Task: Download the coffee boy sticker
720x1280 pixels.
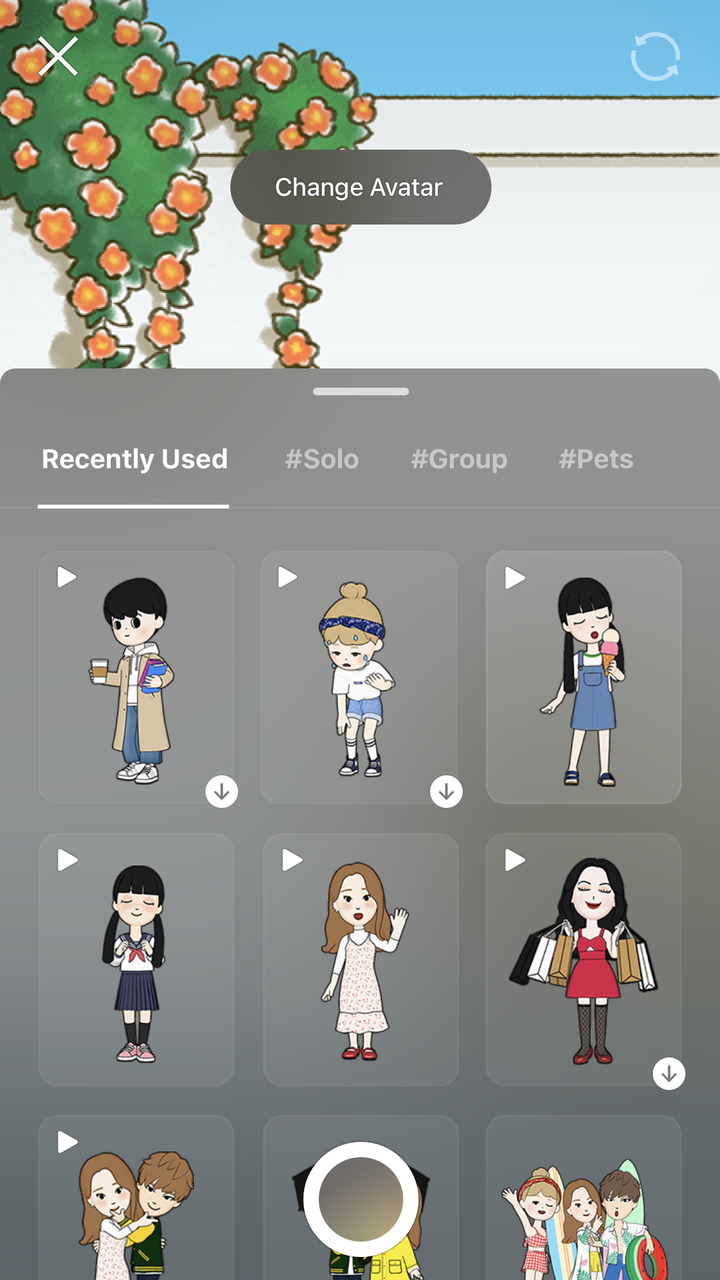Action: coord(221,791)
